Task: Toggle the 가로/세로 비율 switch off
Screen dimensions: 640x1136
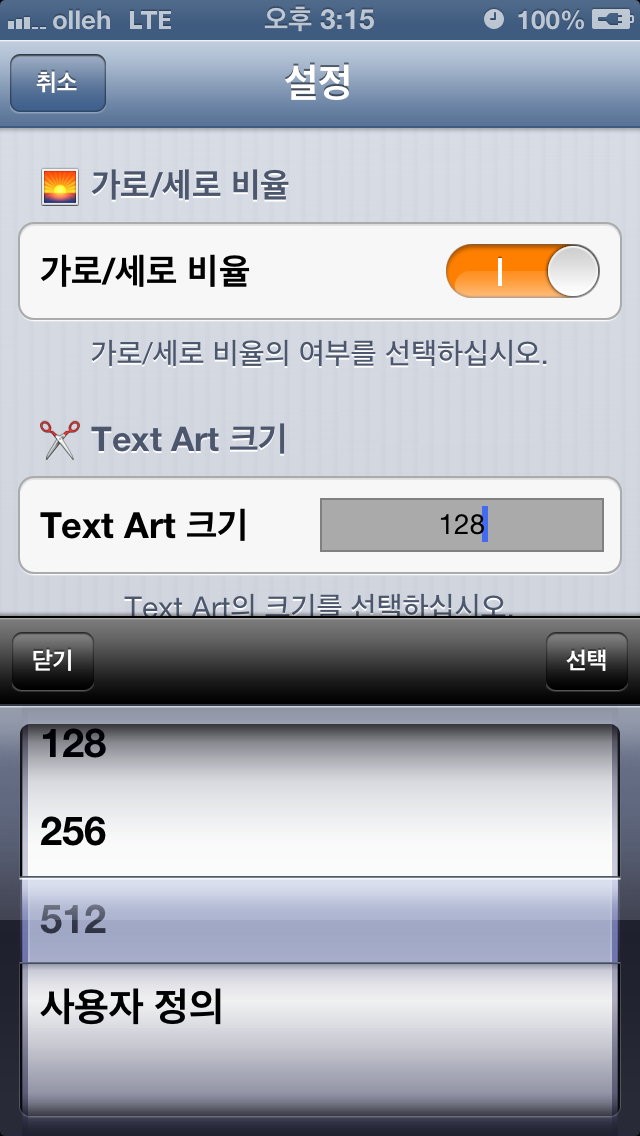Action: (523, 271)
